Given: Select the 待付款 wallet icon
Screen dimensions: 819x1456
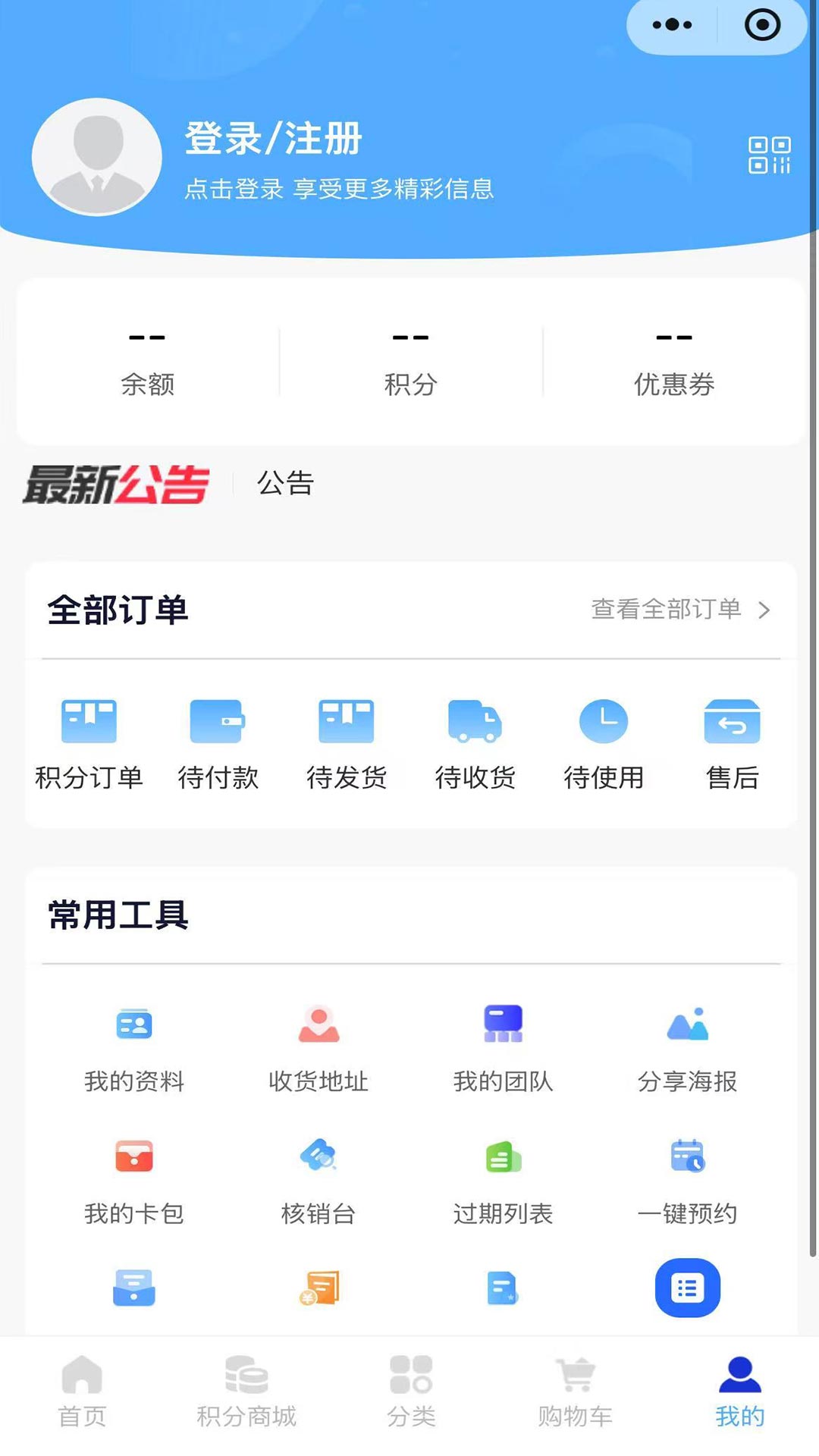Looking at the screenshot, I should pos(218,722).
